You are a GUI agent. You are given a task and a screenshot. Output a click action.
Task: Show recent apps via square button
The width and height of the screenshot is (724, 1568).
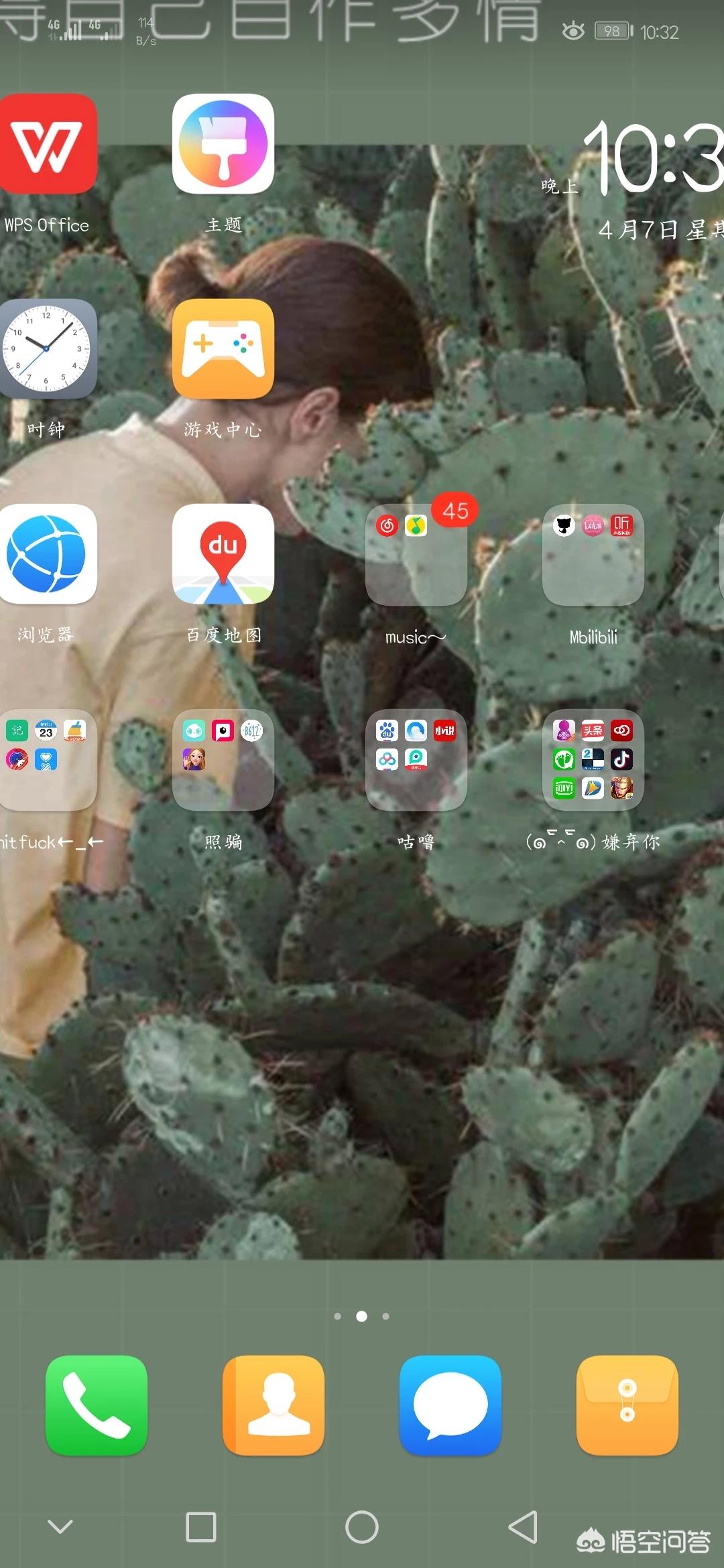point(200,1527)
